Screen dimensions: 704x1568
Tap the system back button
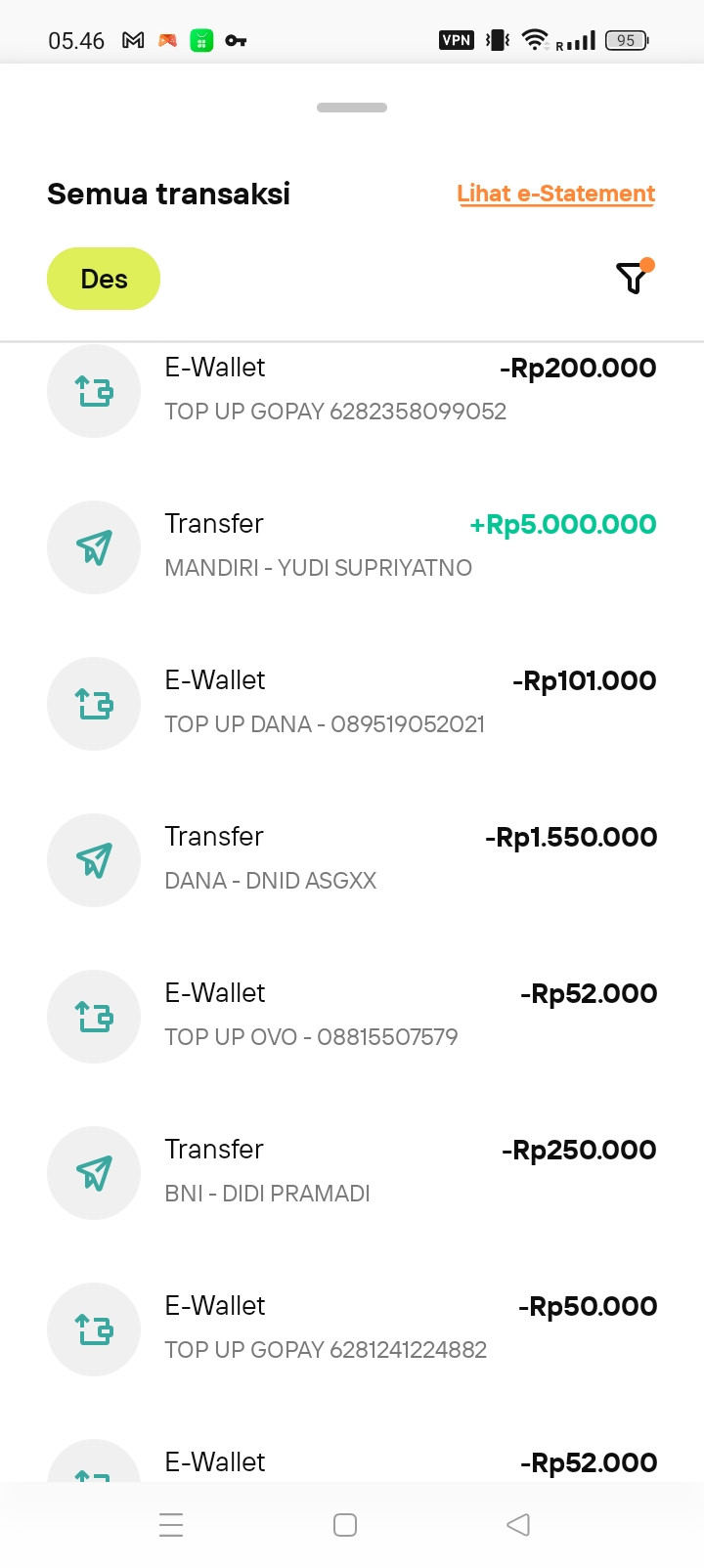coord(518,1524)
